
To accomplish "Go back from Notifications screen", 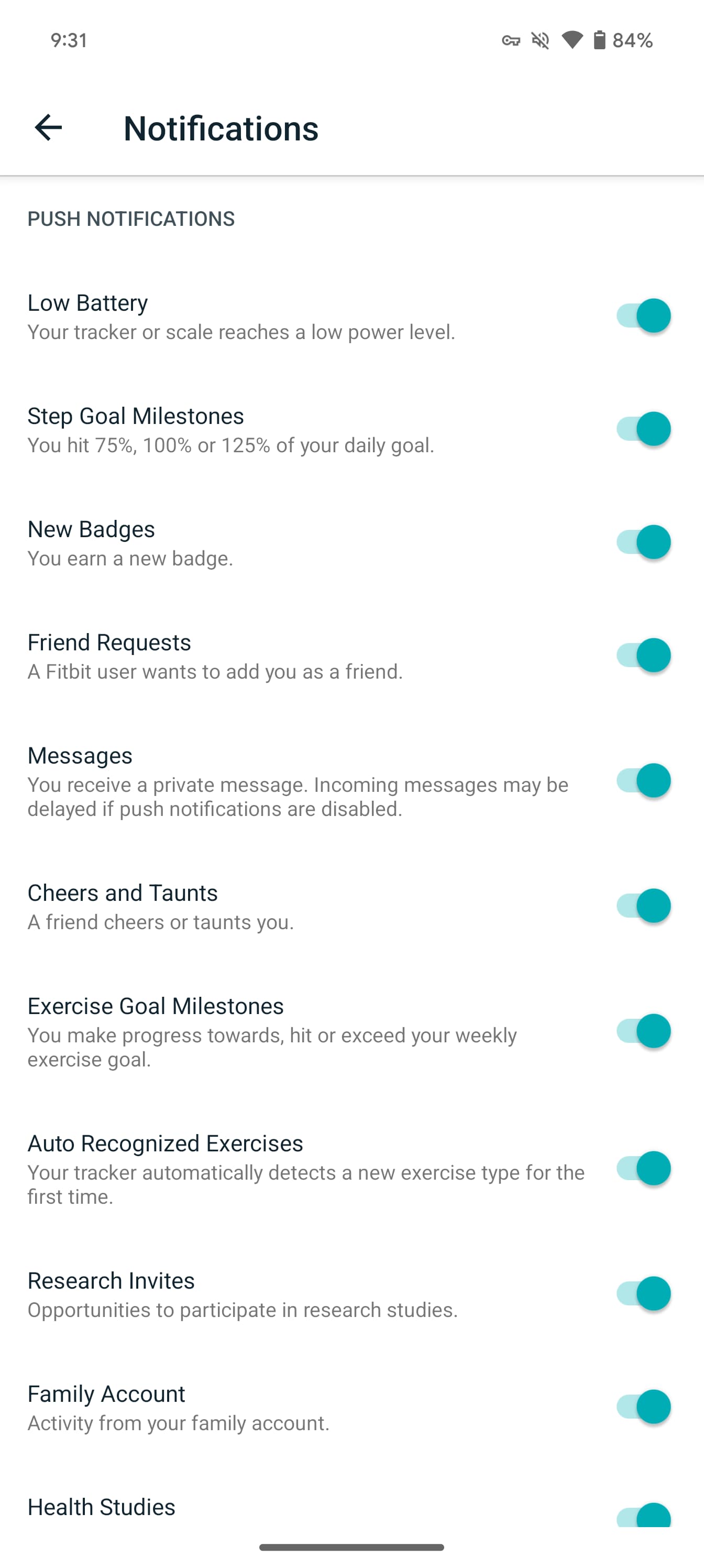I will click(49, 128).
